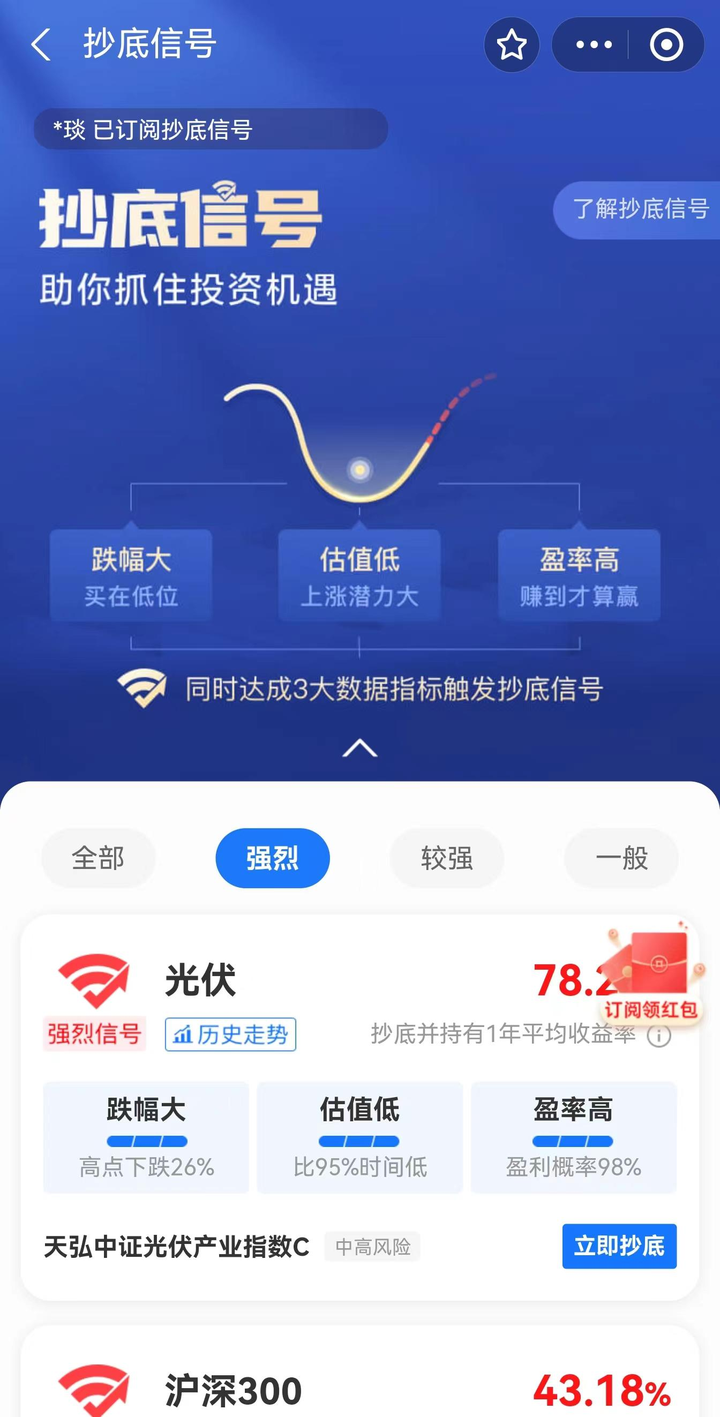The image size is (720, 1417).
Task: Select the 强烈 signal filter
Action: (272, 858)
